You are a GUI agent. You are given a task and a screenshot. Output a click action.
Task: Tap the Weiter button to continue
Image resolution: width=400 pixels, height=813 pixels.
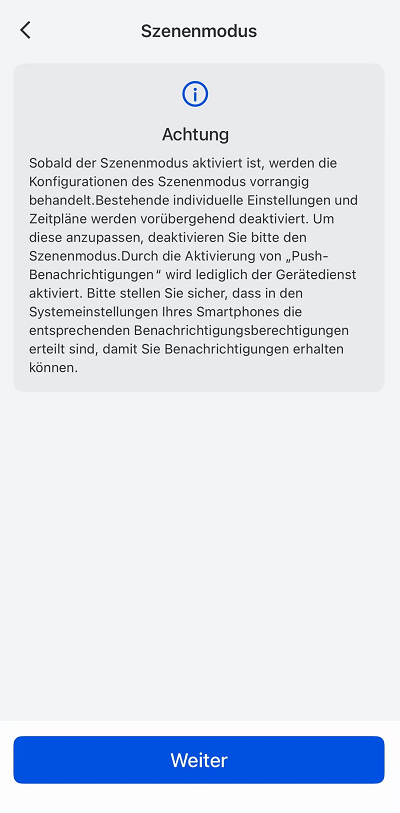point(199,760)
